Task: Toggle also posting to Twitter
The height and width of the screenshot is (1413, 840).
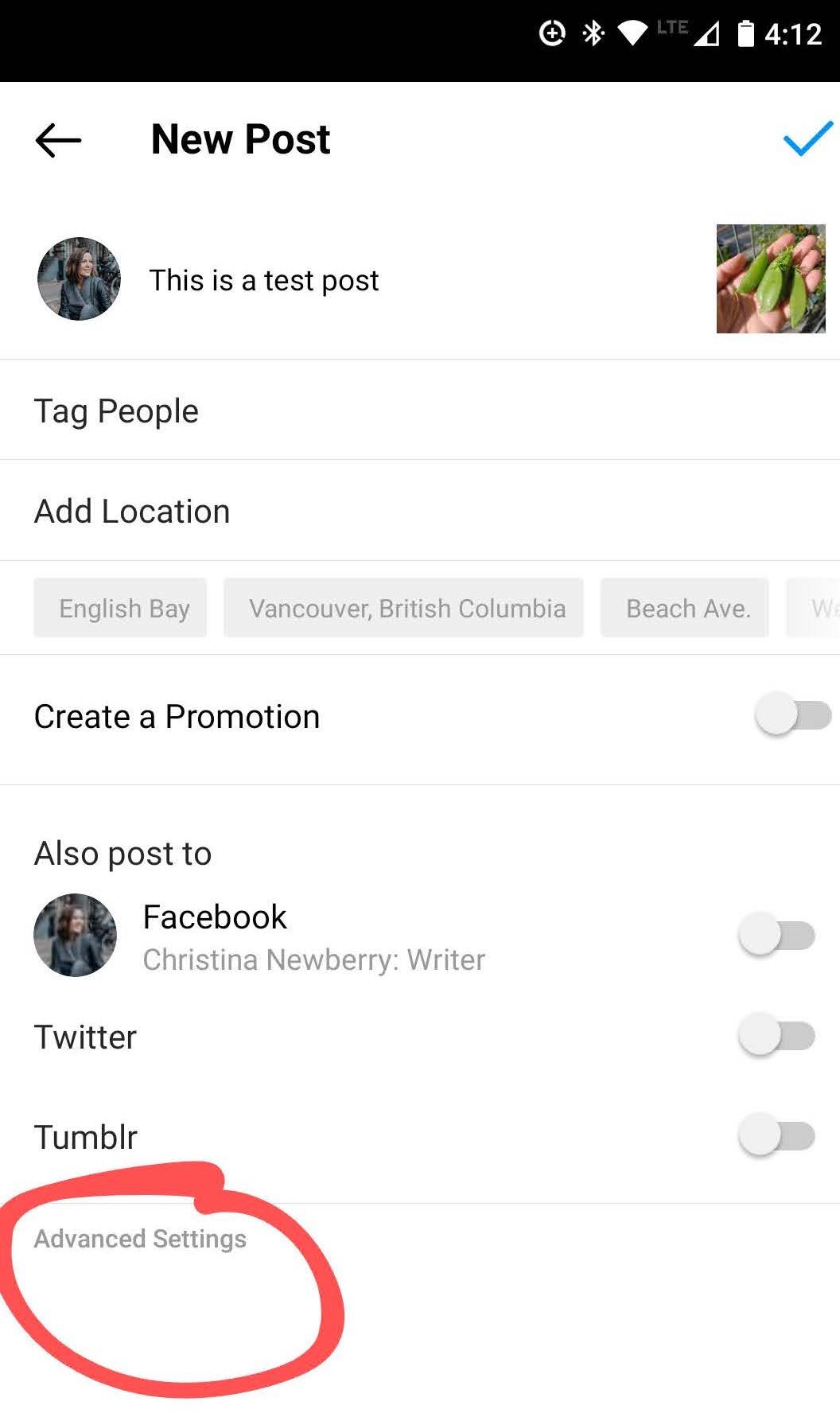Action: click(777, 1036)
